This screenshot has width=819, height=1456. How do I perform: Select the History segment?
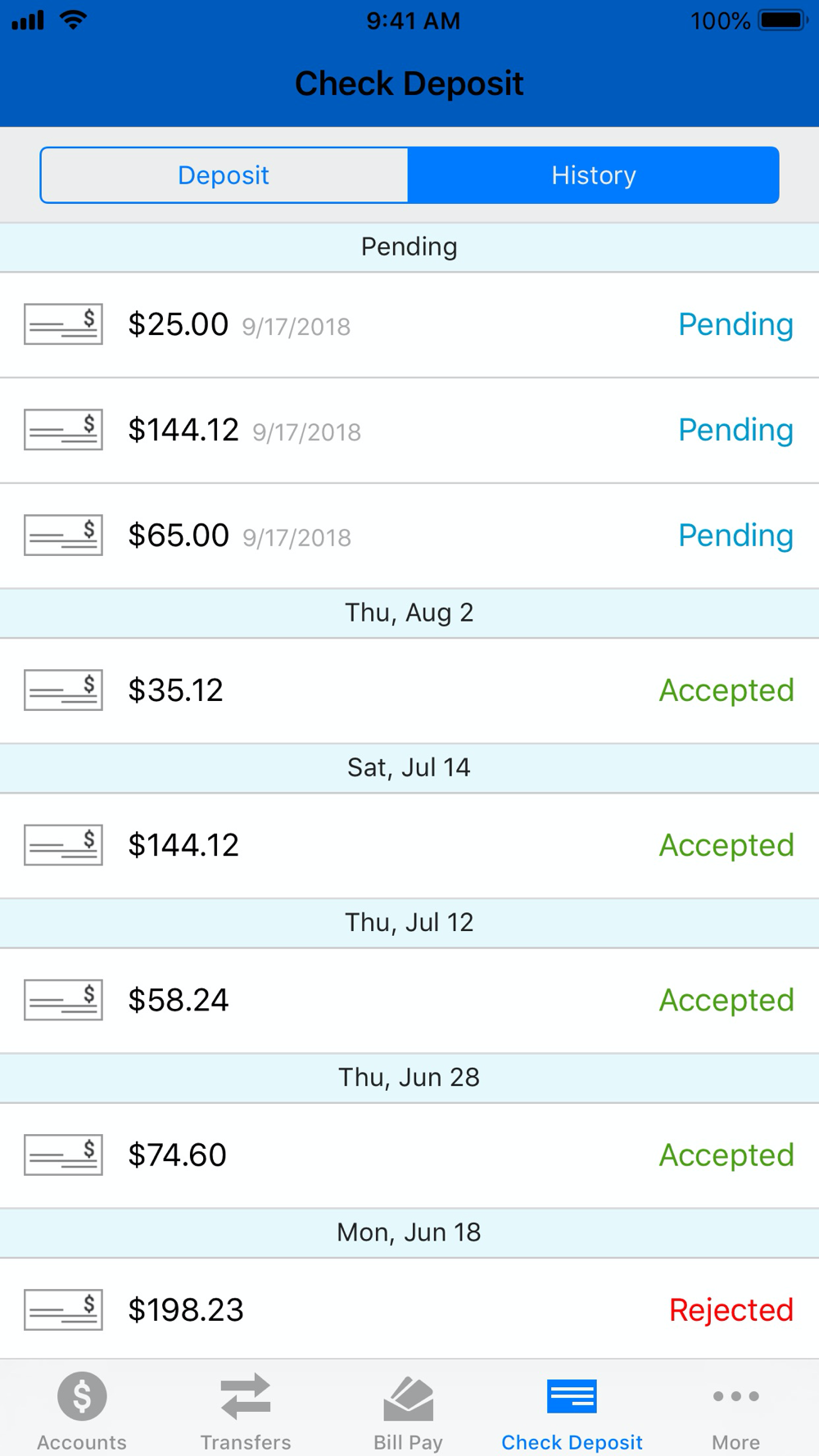click(x=593, y=175)
